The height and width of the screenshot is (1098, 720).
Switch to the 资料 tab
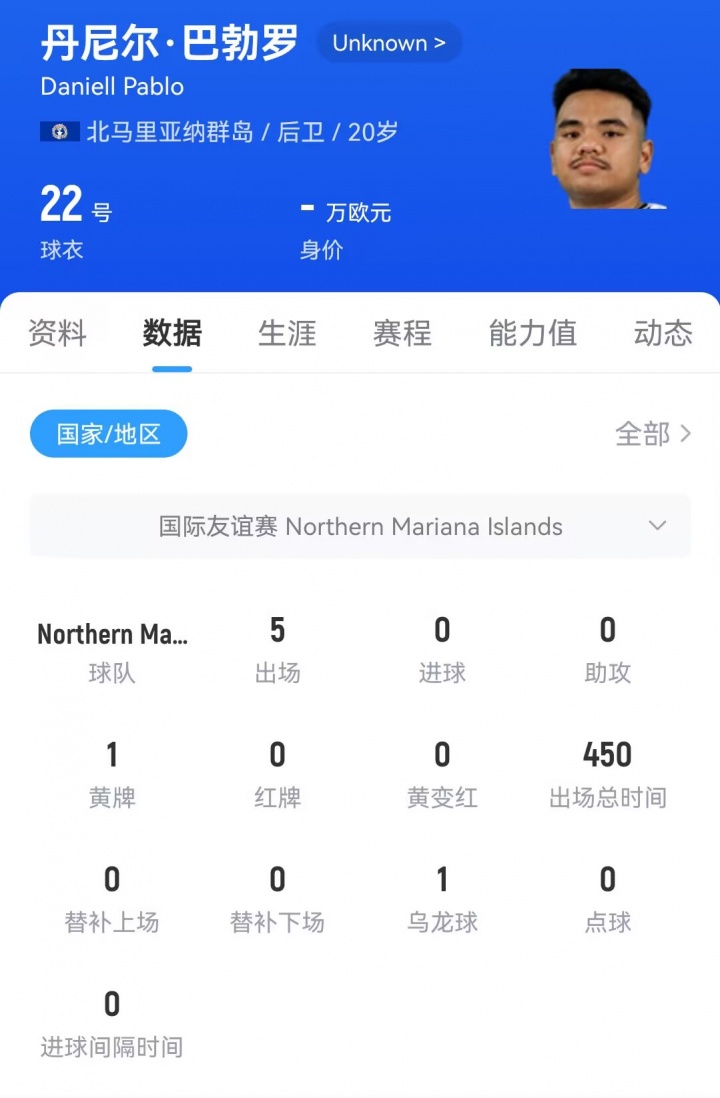(x=57, y=333)
